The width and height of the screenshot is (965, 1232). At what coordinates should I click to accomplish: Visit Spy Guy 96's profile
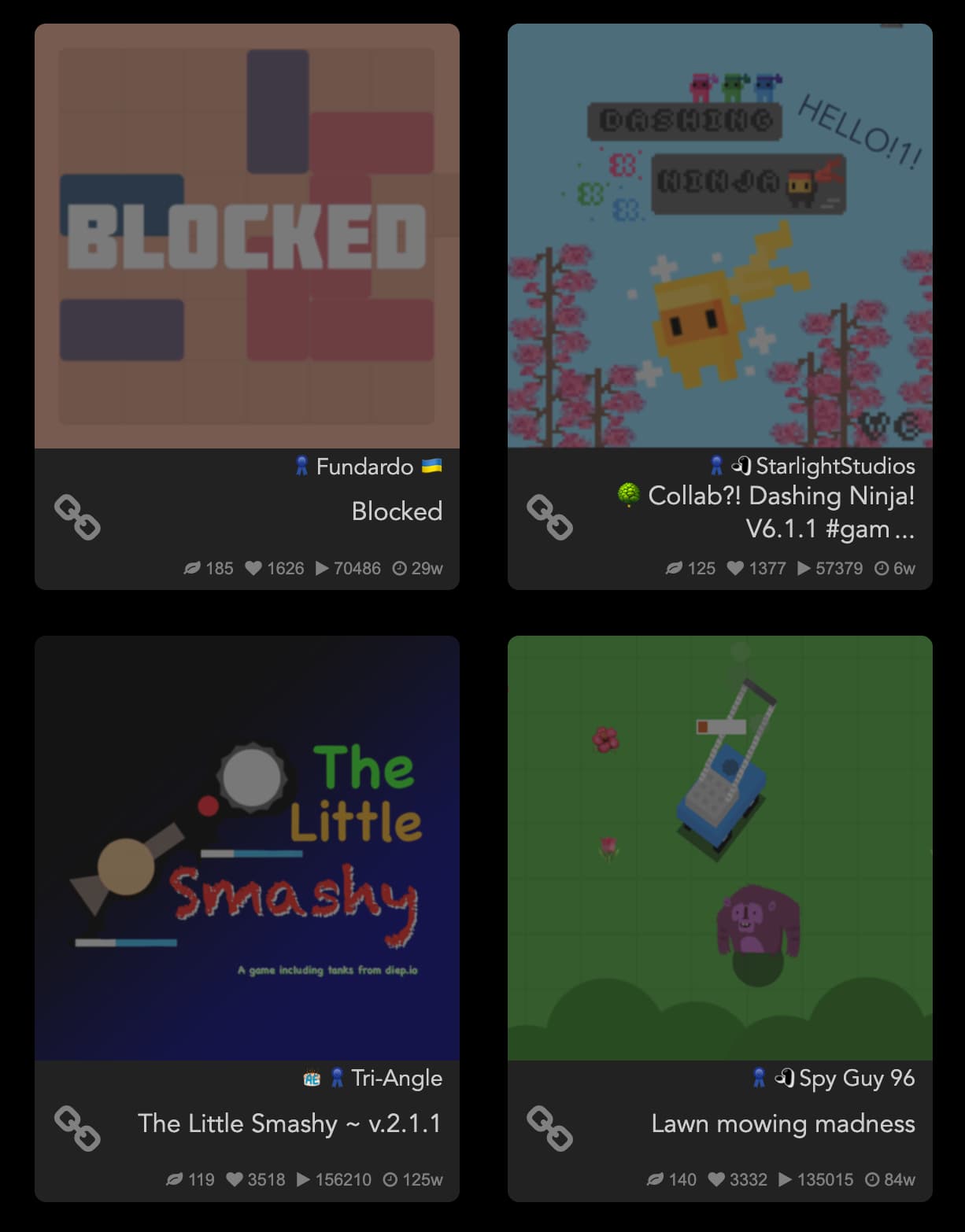click(856, 1078)
